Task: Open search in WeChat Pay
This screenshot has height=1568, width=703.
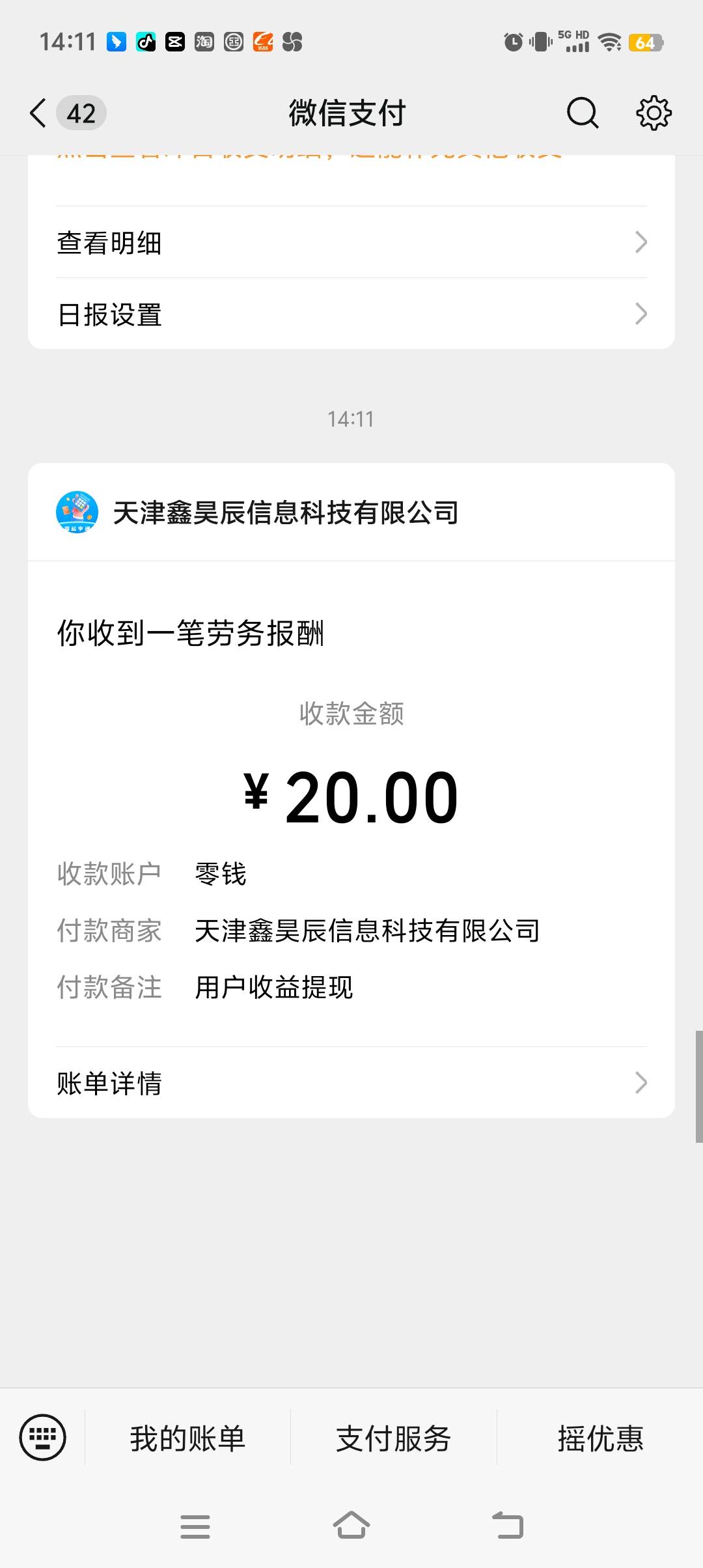Action: 583,112
